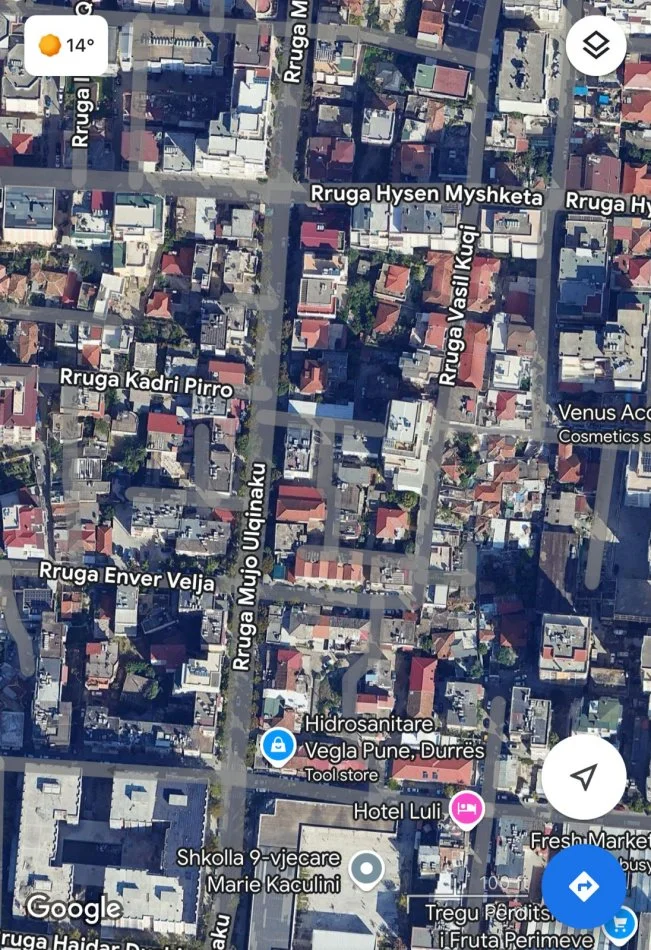Center map on my location
Image resolution: width=651 pixels, height=950 pixels.
pos(584,777)
